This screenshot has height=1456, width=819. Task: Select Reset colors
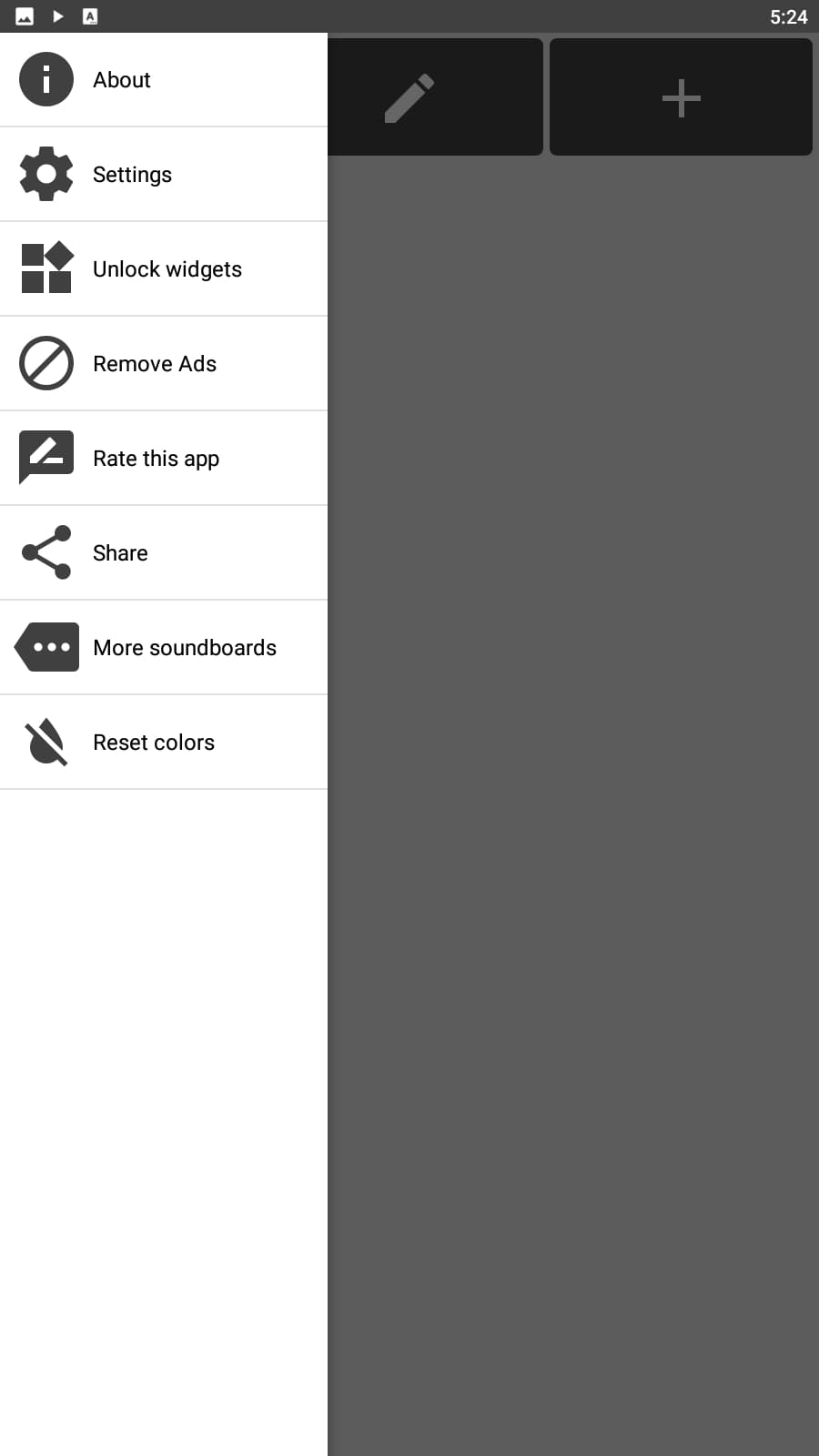click(164, 743)
